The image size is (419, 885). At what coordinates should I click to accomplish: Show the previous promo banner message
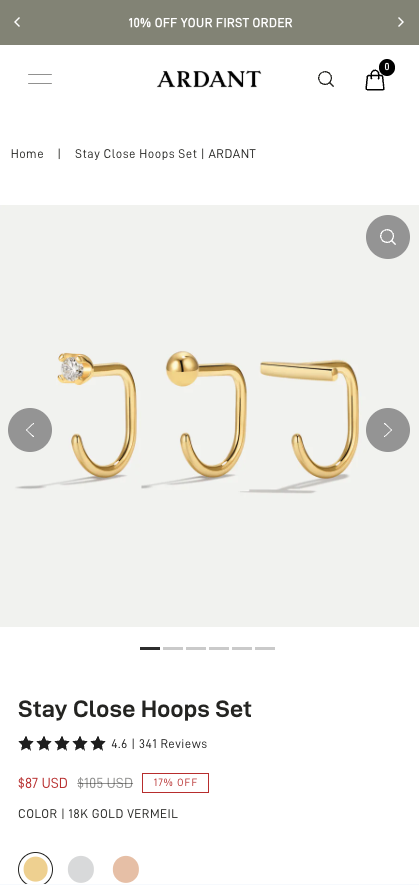pos(17,23)
